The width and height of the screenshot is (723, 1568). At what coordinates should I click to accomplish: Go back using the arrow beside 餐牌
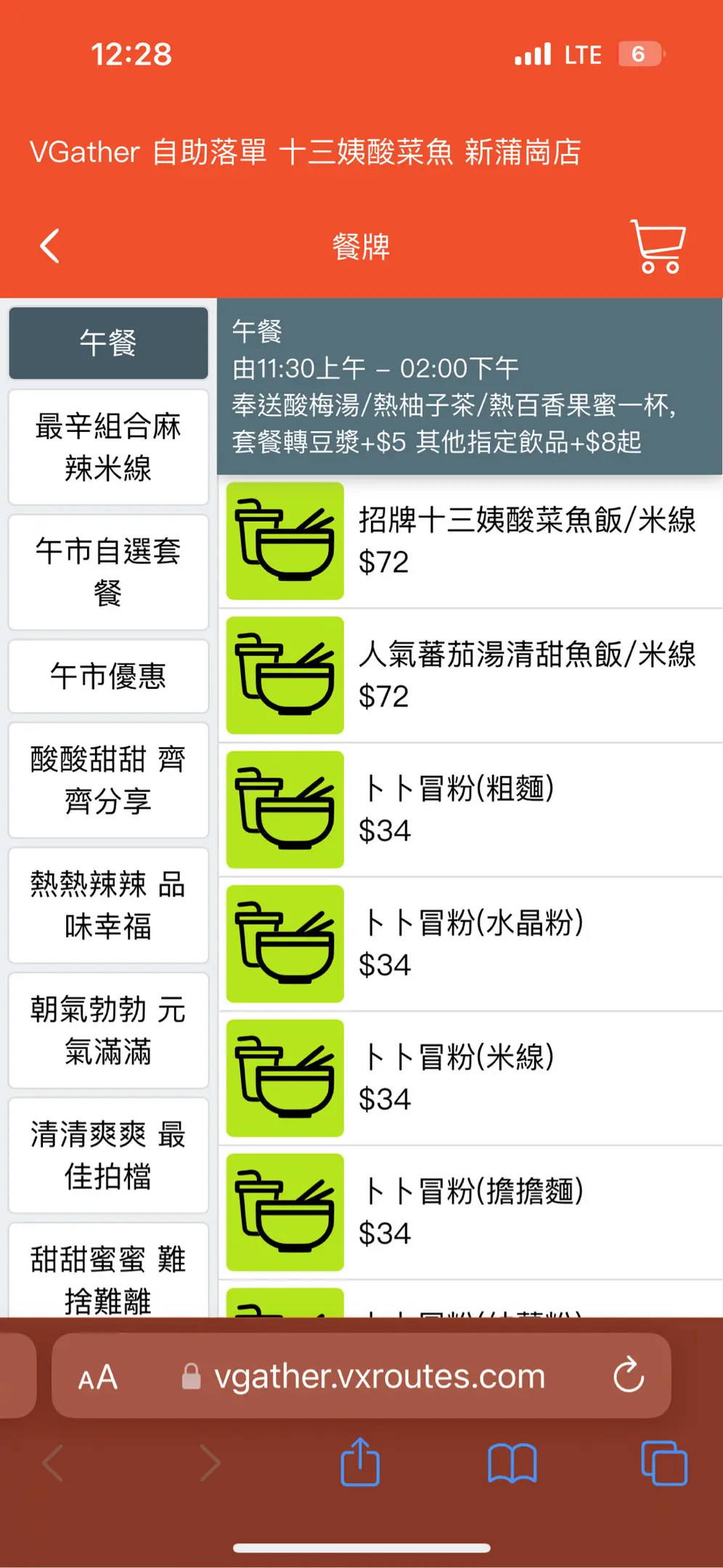click(49, 246)
